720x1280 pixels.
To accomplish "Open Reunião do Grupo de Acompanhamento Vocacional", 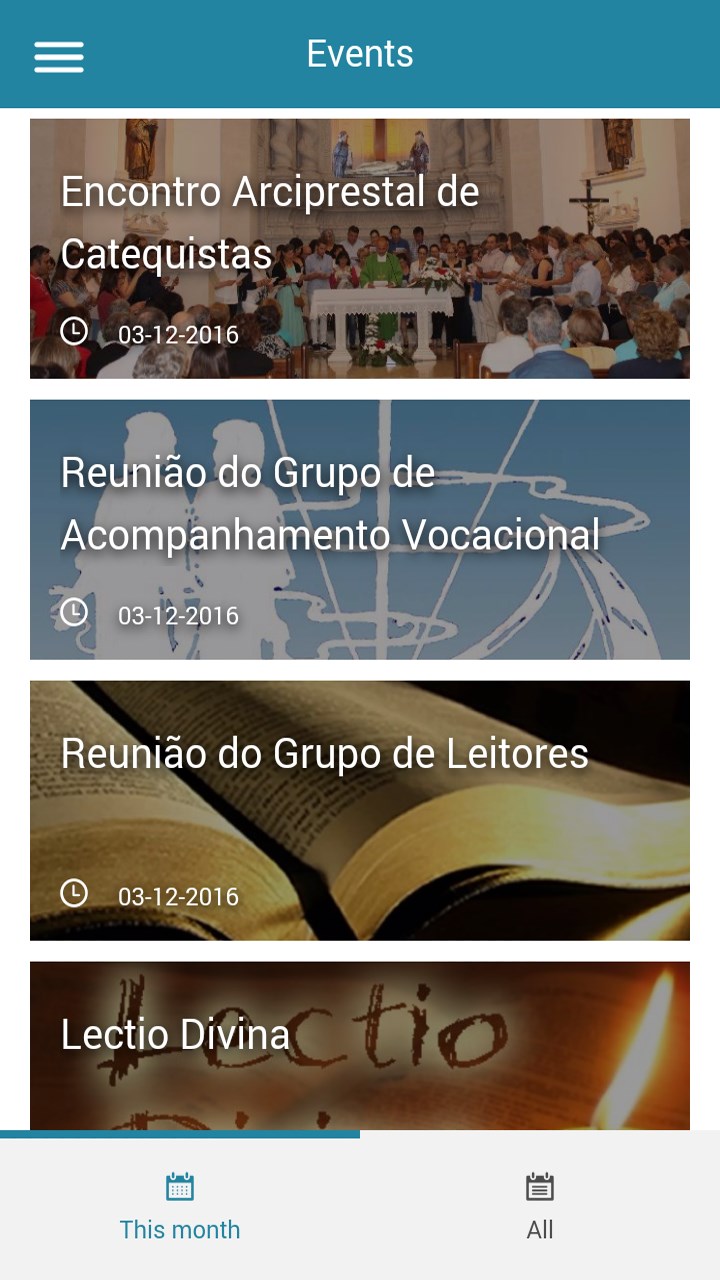I will pyautogui.click(x=360, y=530).
